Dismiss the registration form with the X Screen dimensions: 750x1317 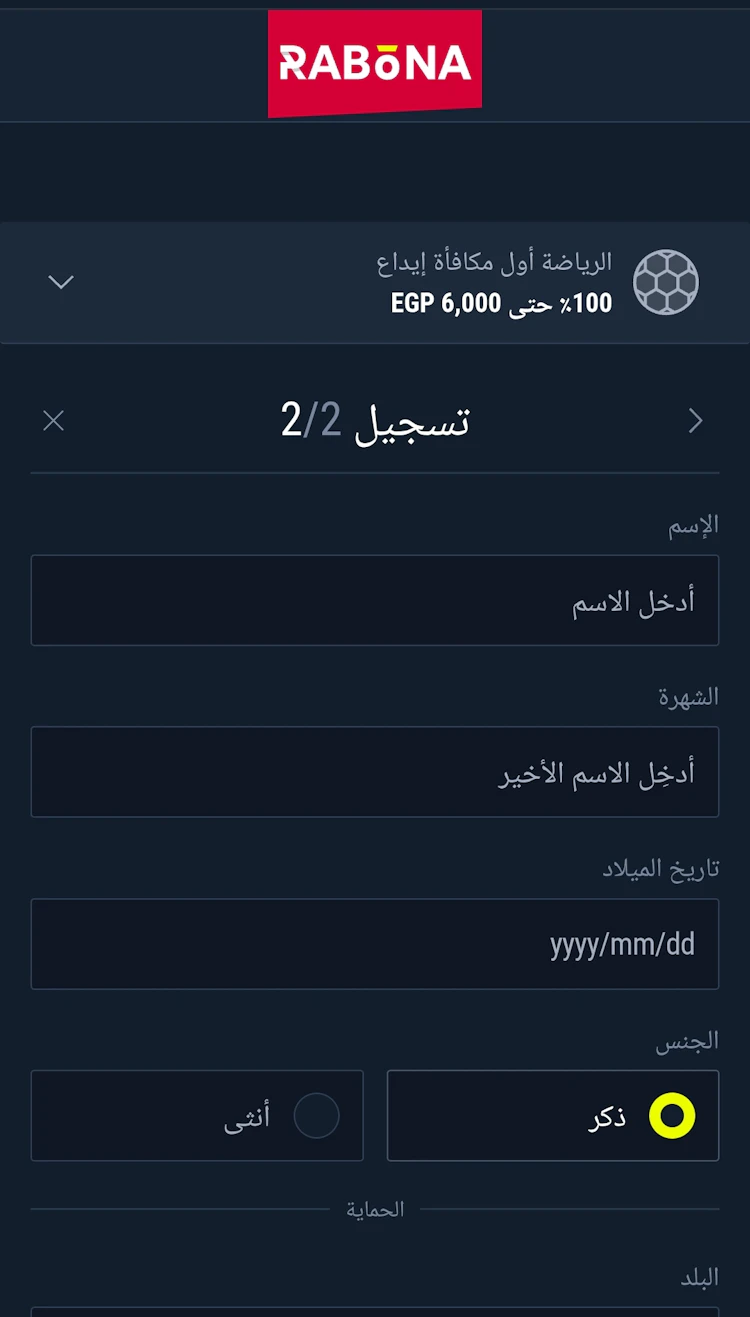54,420
